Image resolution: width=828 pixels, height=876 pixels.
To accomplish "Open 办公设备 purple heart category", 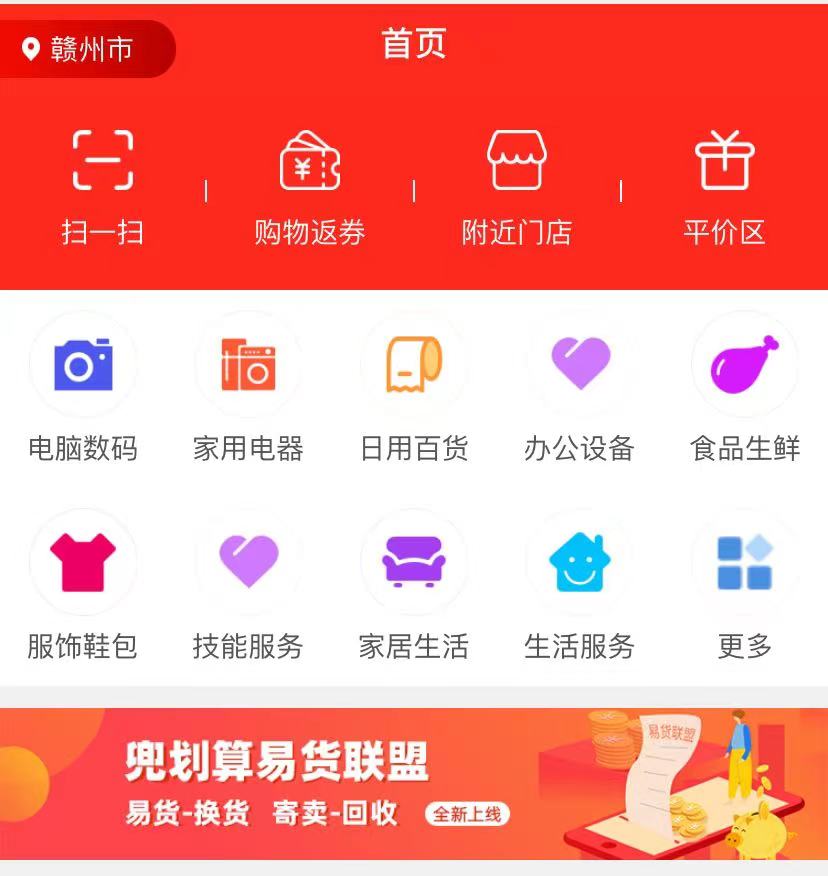I will (579, 363).
